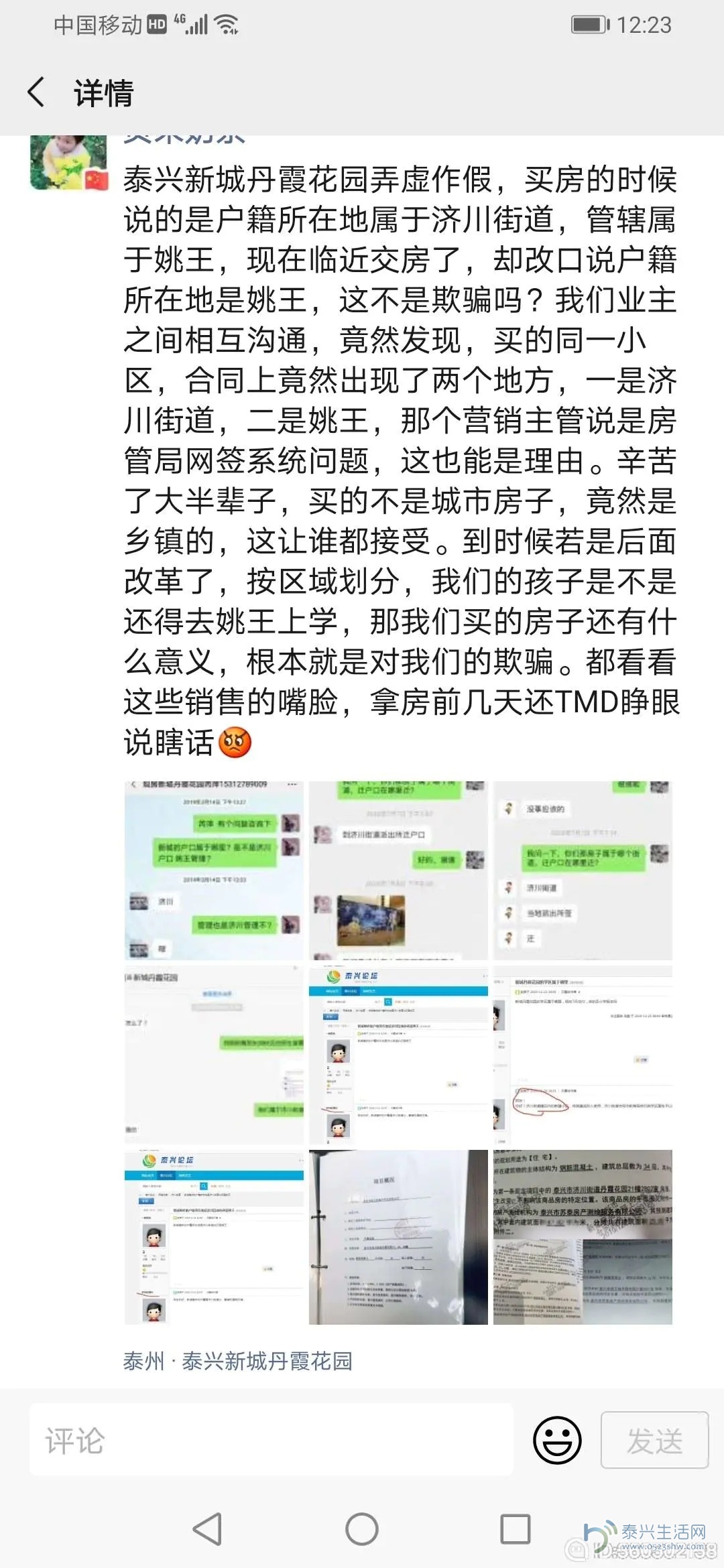This screenshot has width=724, height=1568.
Task: Tap the 评论 comment input field
Action: pyautogui.click(x=271, y=1440)
